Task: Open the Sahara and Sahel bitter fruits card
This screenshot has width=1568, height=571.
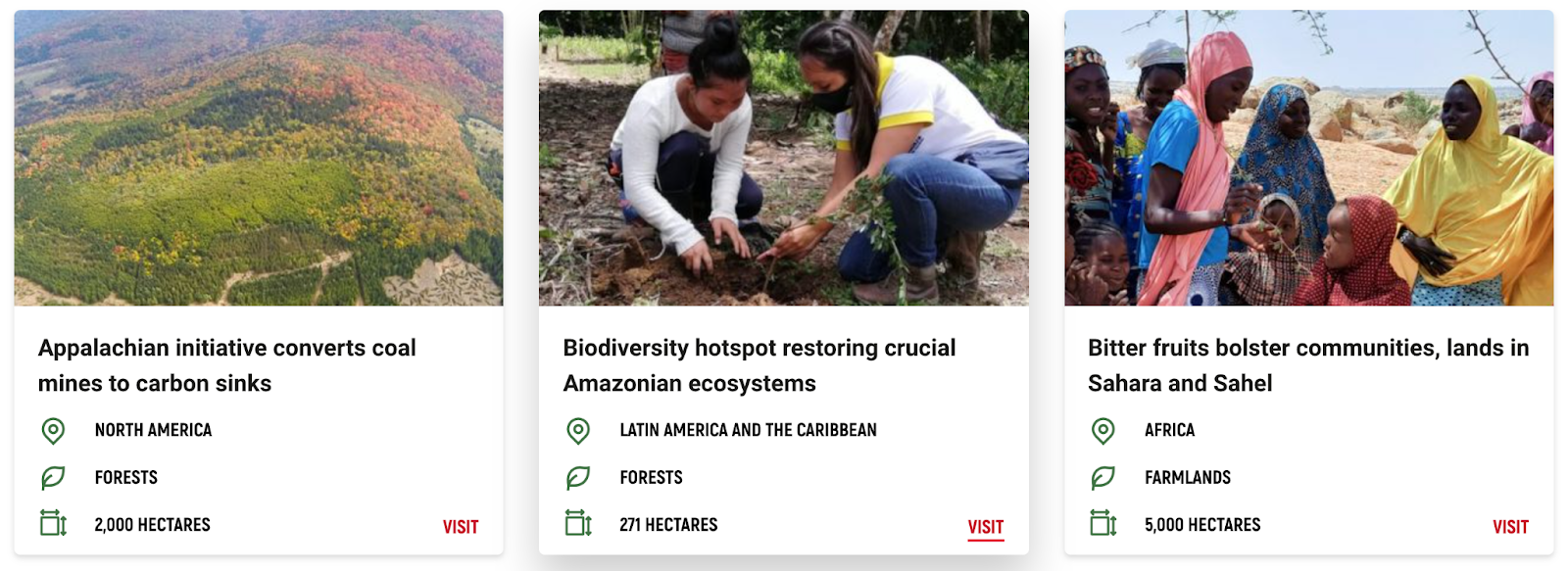Action: coord(1307,364)
